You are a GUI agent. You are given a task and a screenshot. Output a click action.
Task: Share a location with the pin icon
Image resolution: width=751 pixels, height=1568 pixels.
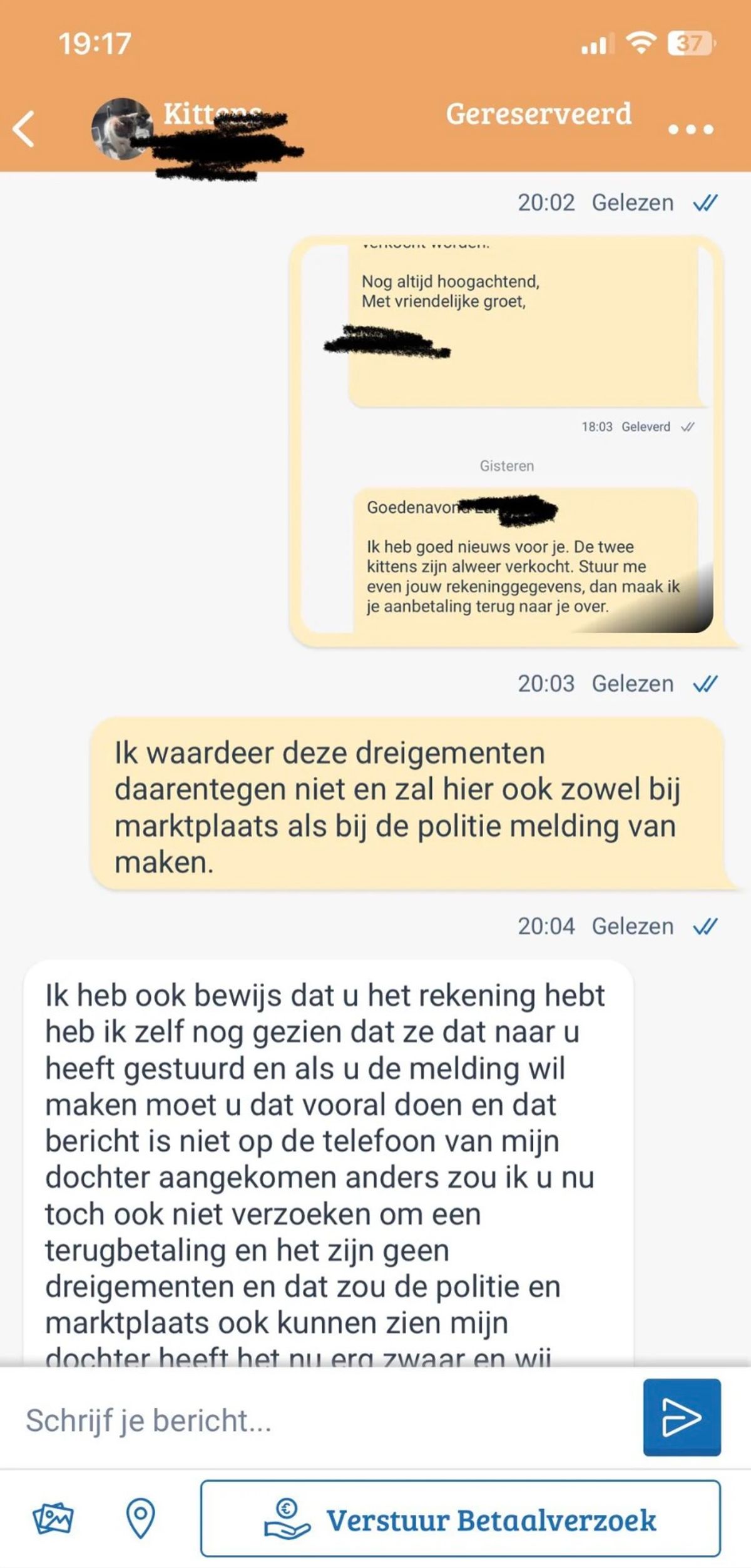(x=140, y=1518)
